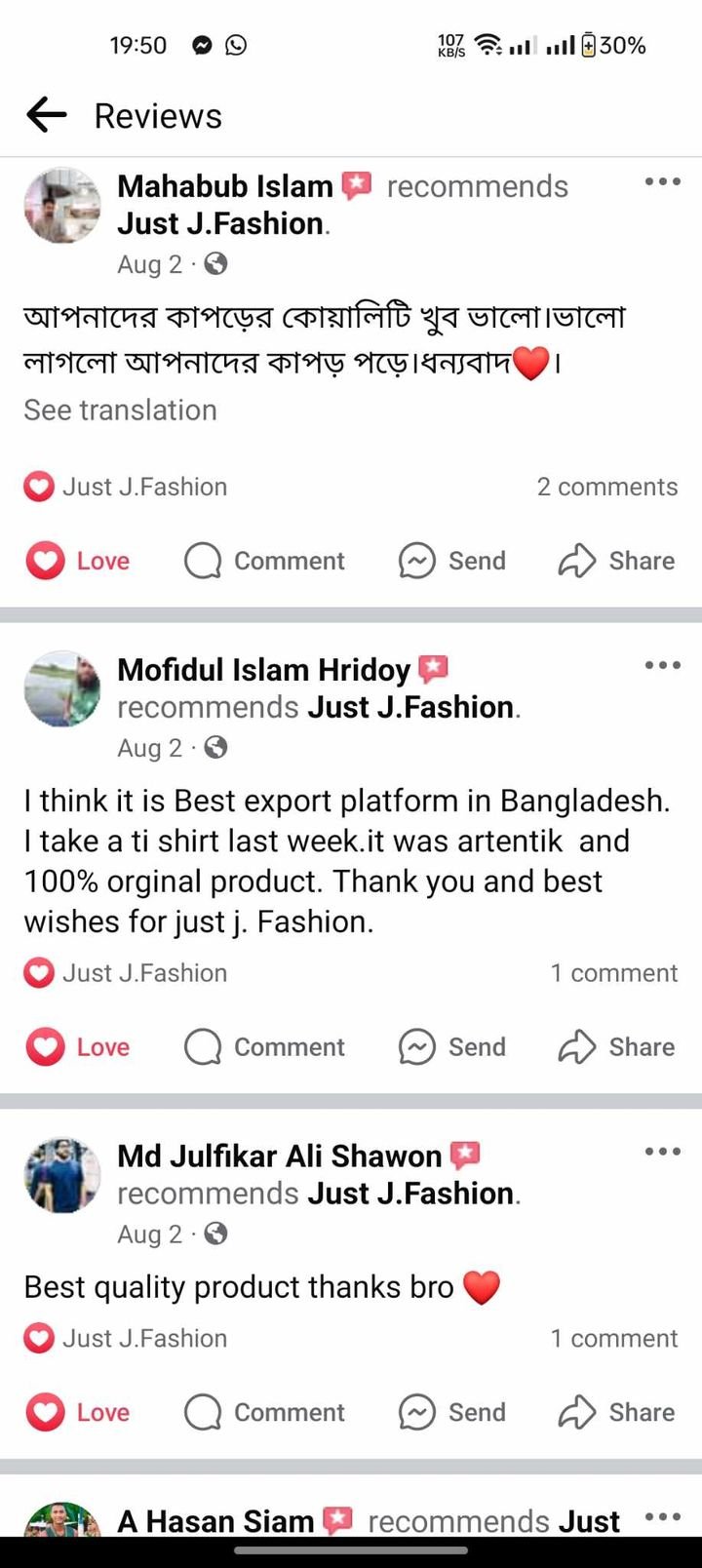Open more options on A Hasan Siam's review
702x1568 pixels.
pos(662,1516)
